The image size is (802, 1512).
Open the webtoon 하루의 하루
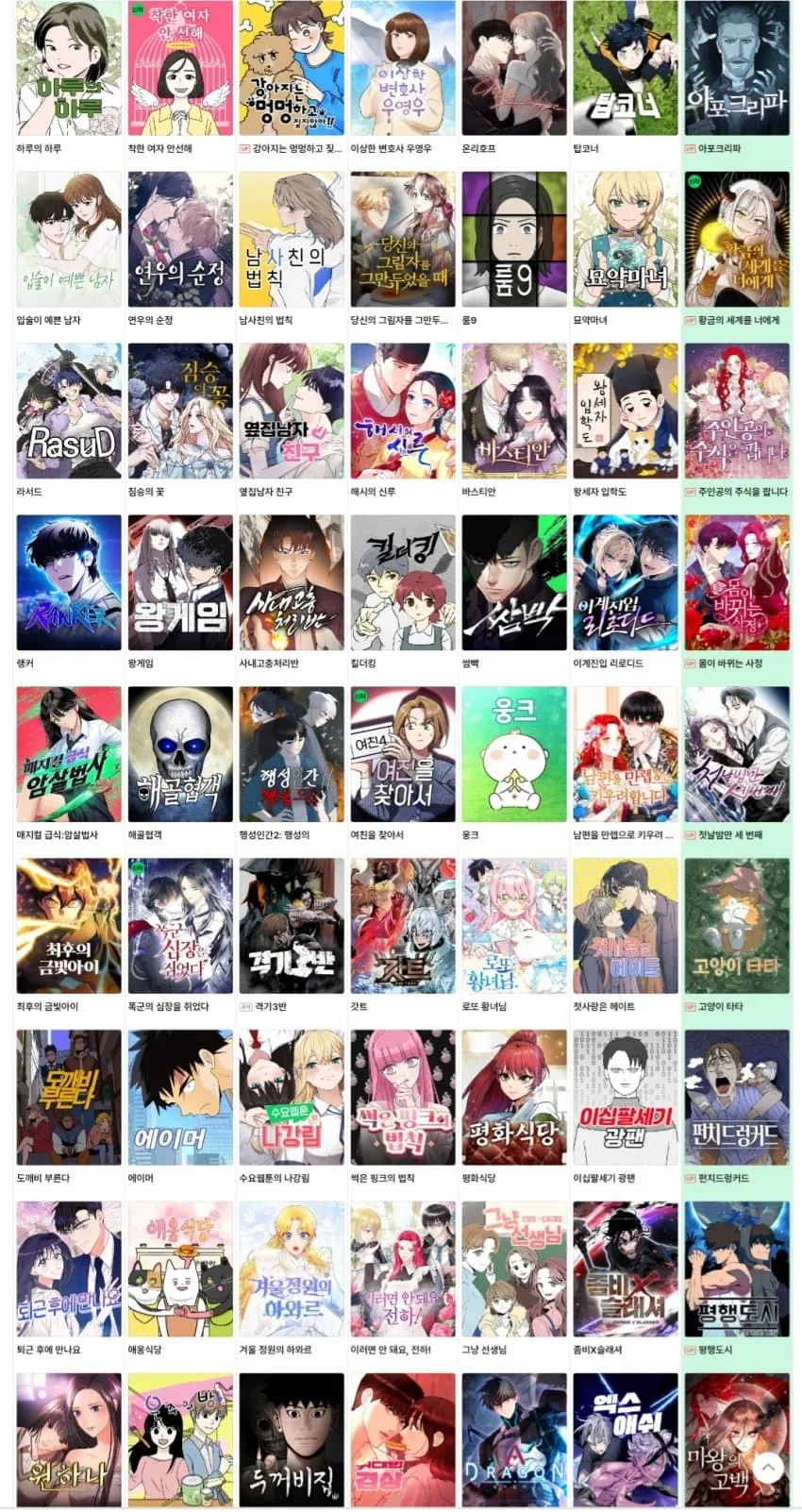click(69, 68)
